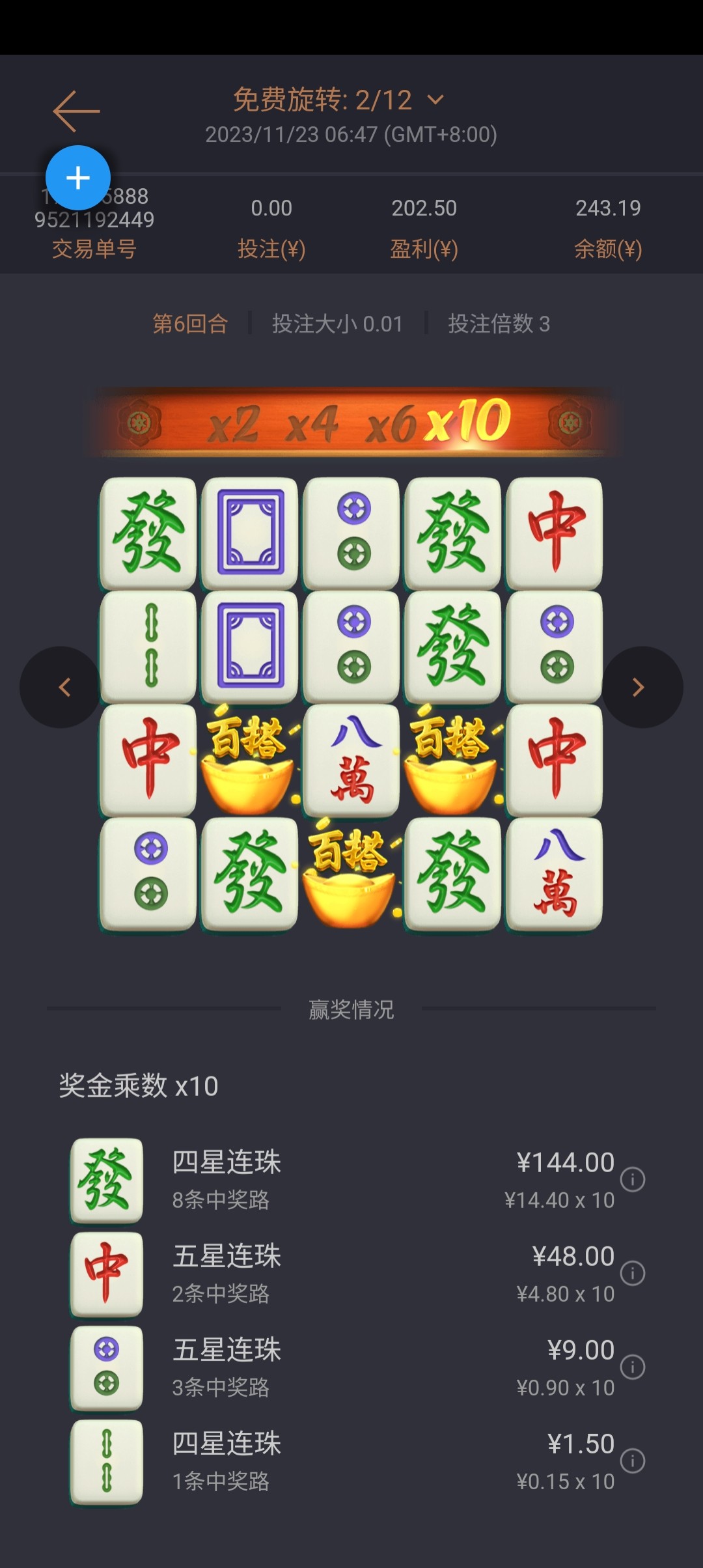
Task: Show the previous round with left arrow
Action: point(62,687)
